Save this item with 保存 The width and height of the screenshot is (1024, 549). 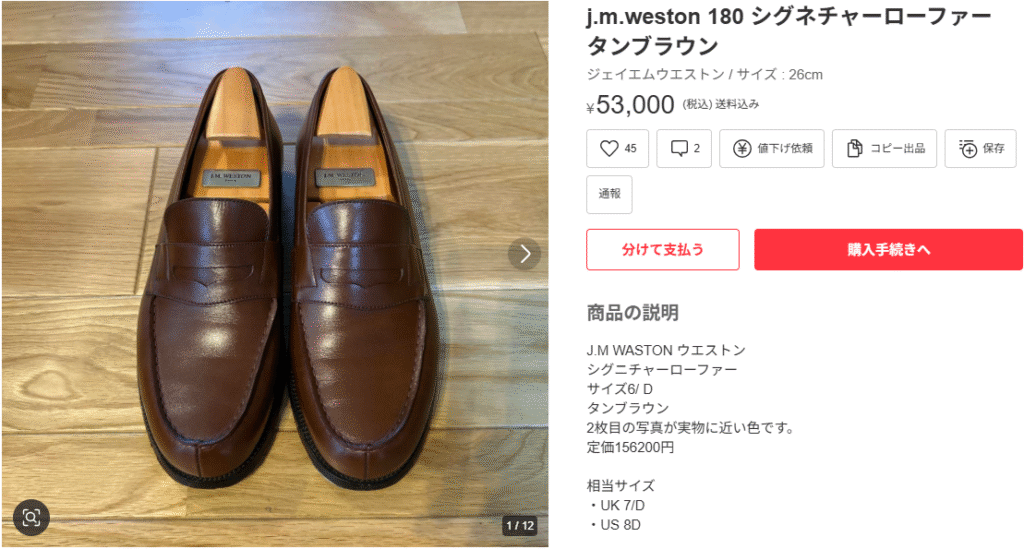(x=980, y=149)
